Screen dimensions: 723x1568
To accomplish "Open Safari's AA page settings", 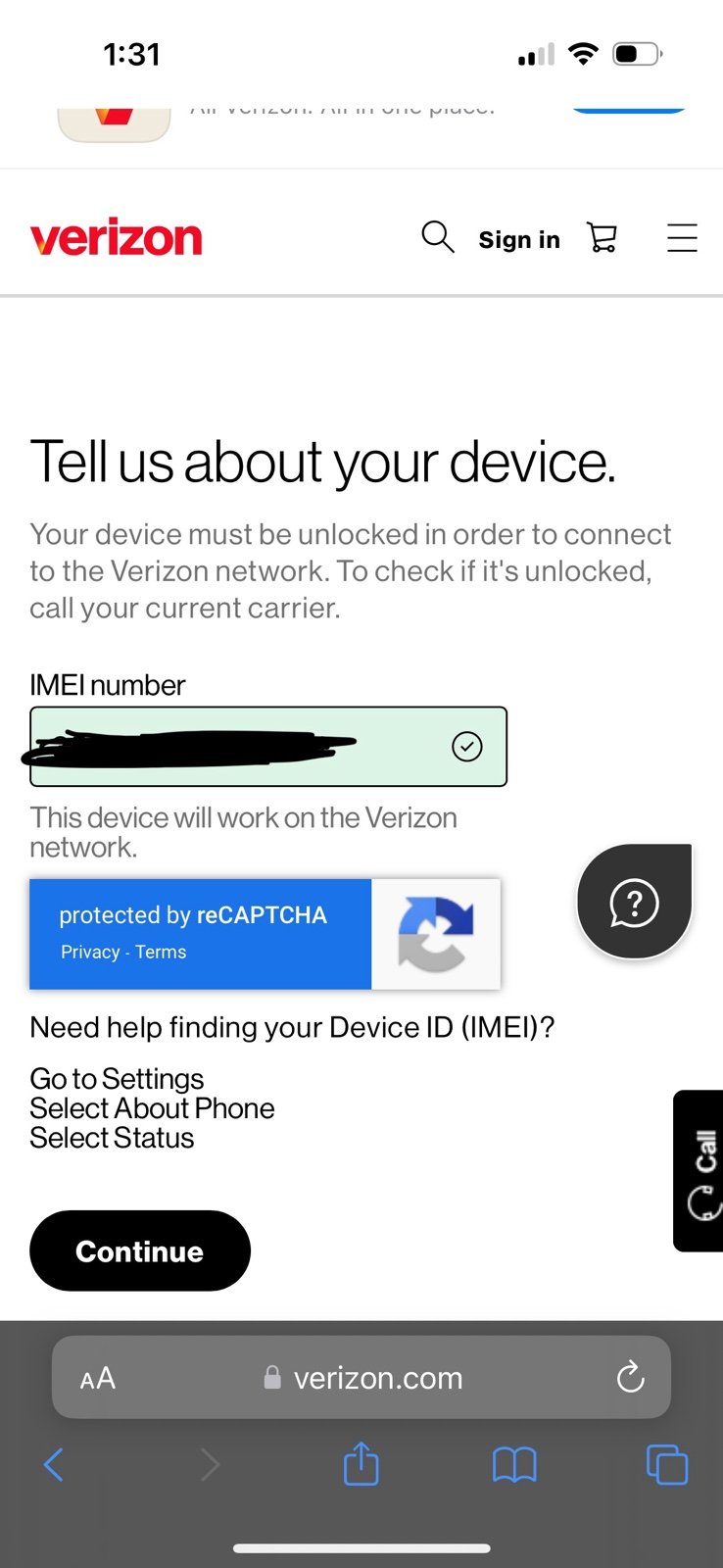I will (98, 1379).
